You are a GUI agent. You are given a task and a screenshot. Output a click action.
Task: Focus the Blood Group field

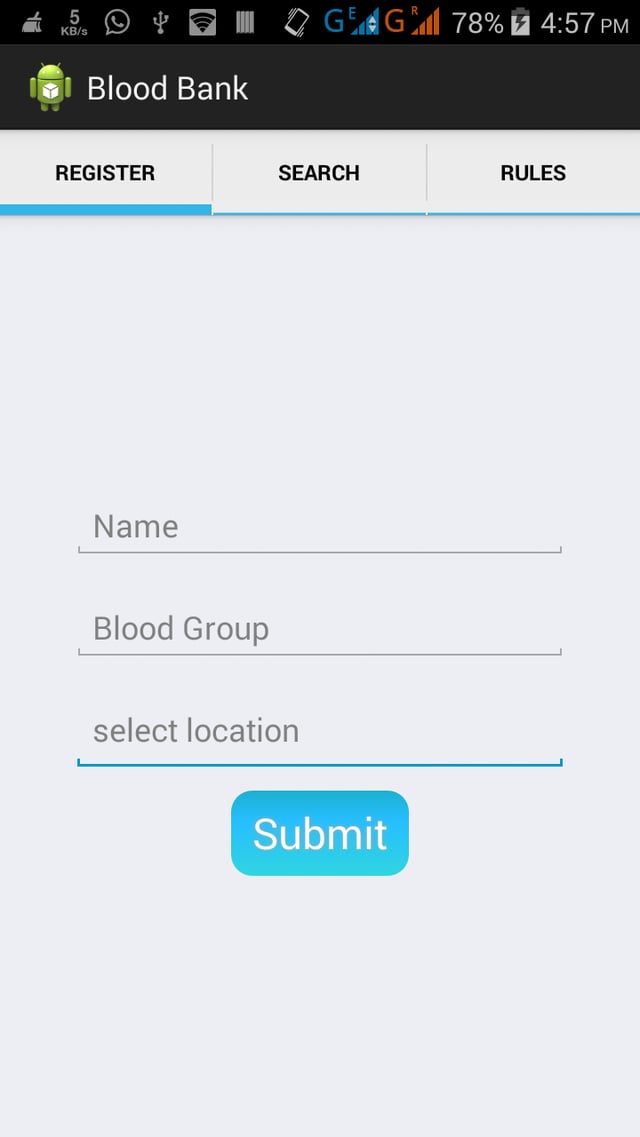click(x=320, y=629)
